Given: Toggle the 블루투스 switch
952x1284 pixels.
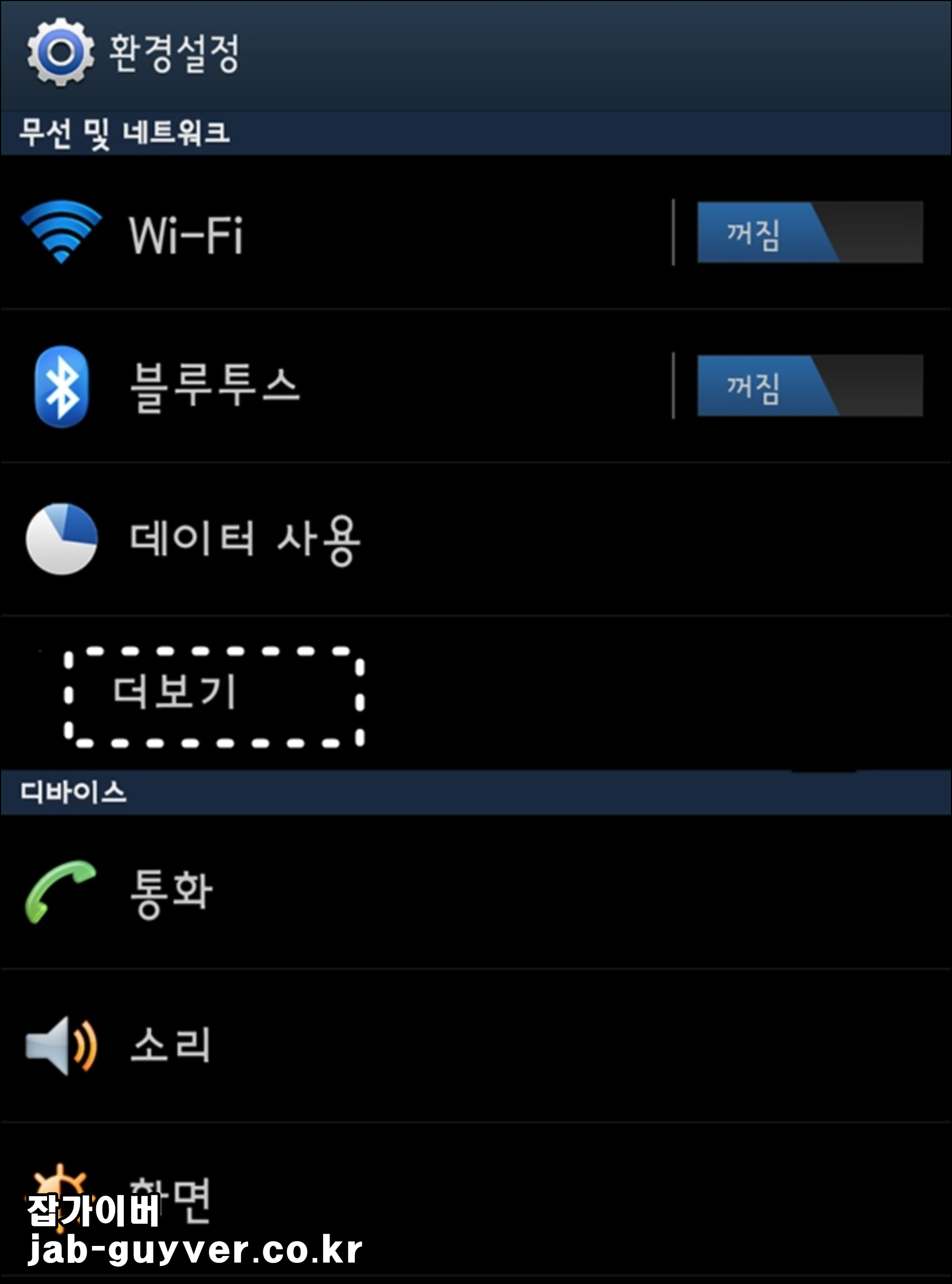Looking at the screenshot, I should (810, 386).
